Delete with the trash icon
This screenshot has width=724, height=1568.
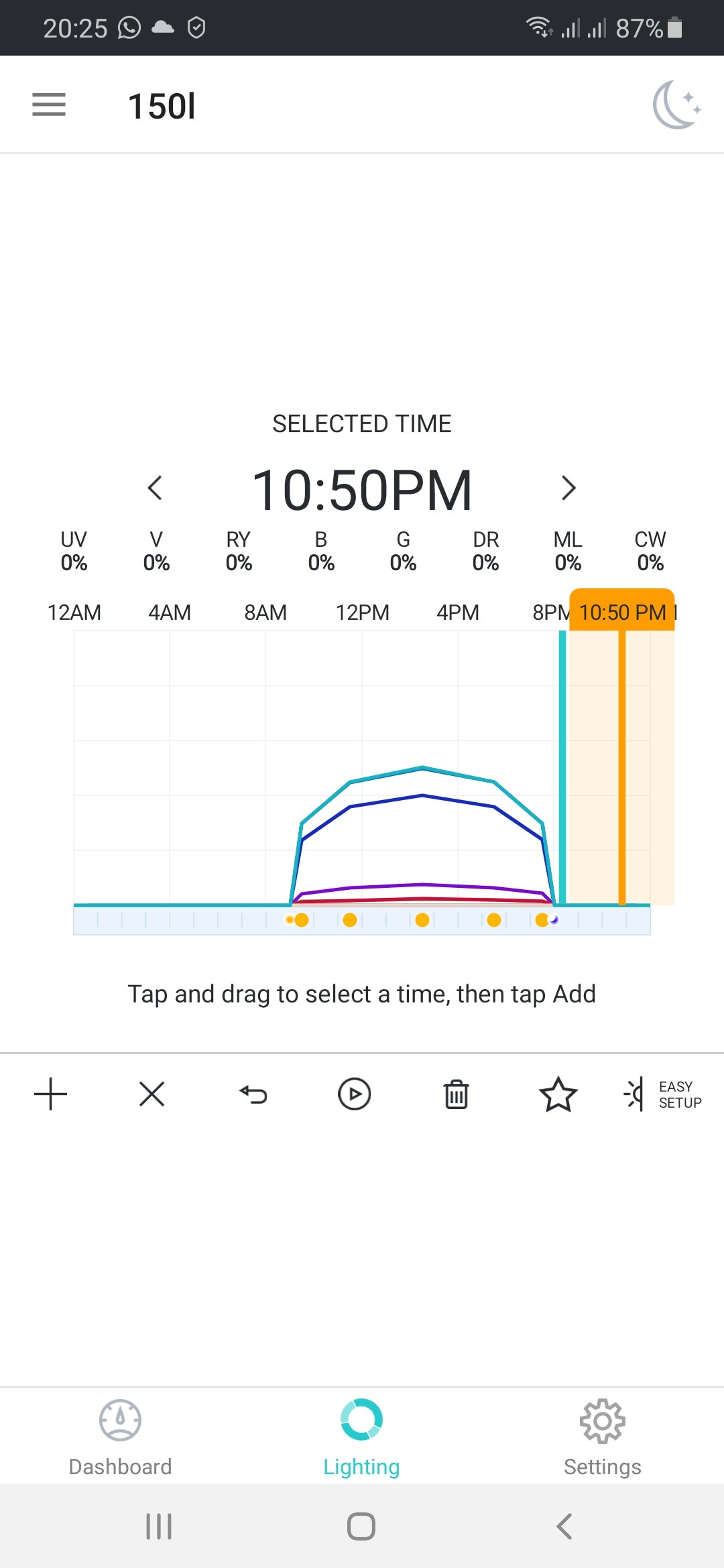click(x=457, y=1094)
